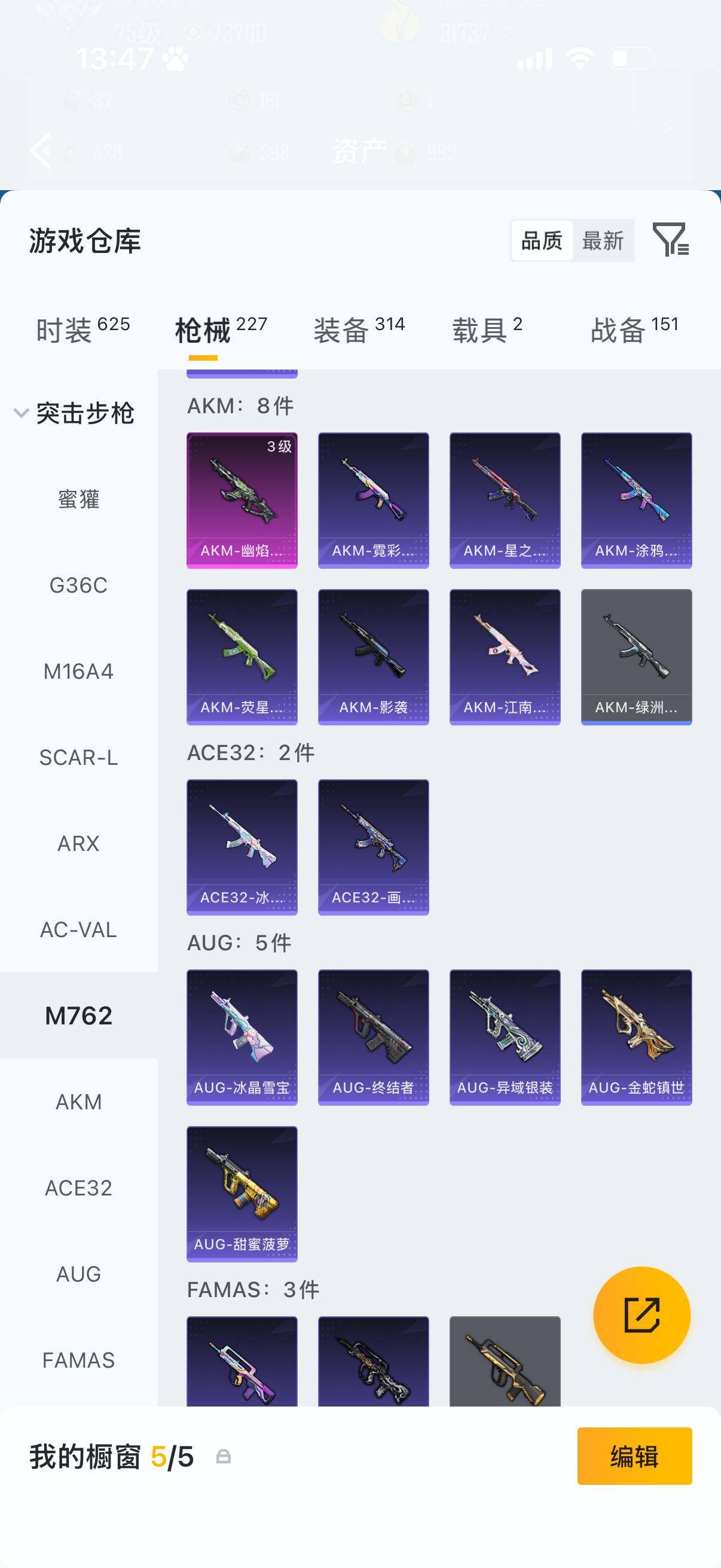Select G36C in the weapon sidebar
The height and width of the screenshot is (1568, 721).
pyautogui.click(x=78, y=585)
